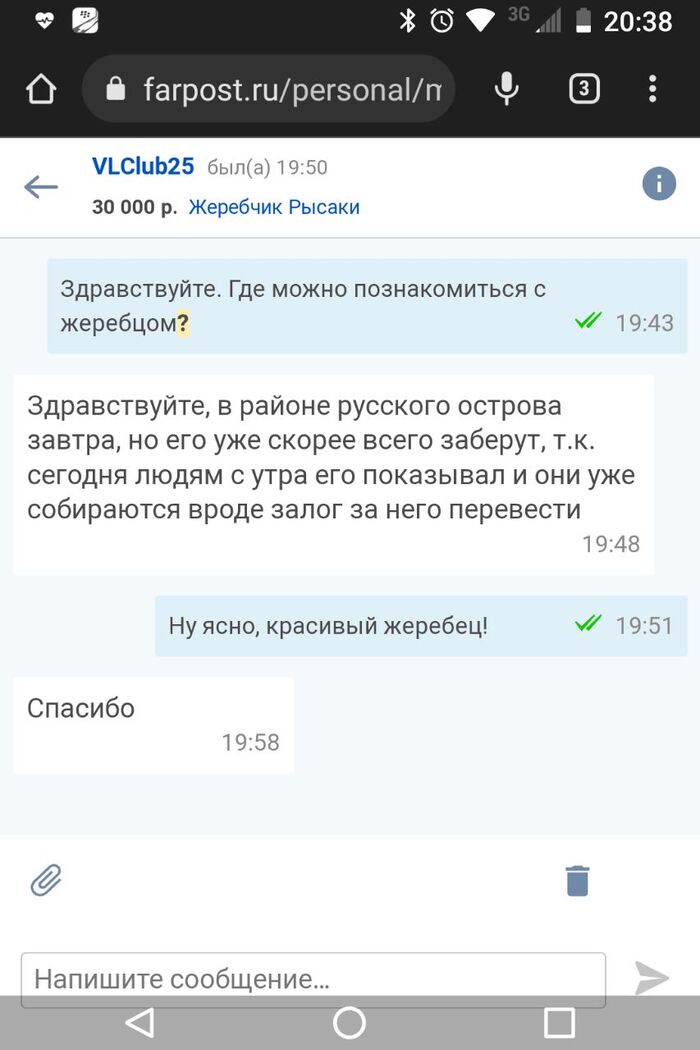Screen dimensions: 700x1050
Task: Go back using the left arrow
Action: tap(41, 186)
